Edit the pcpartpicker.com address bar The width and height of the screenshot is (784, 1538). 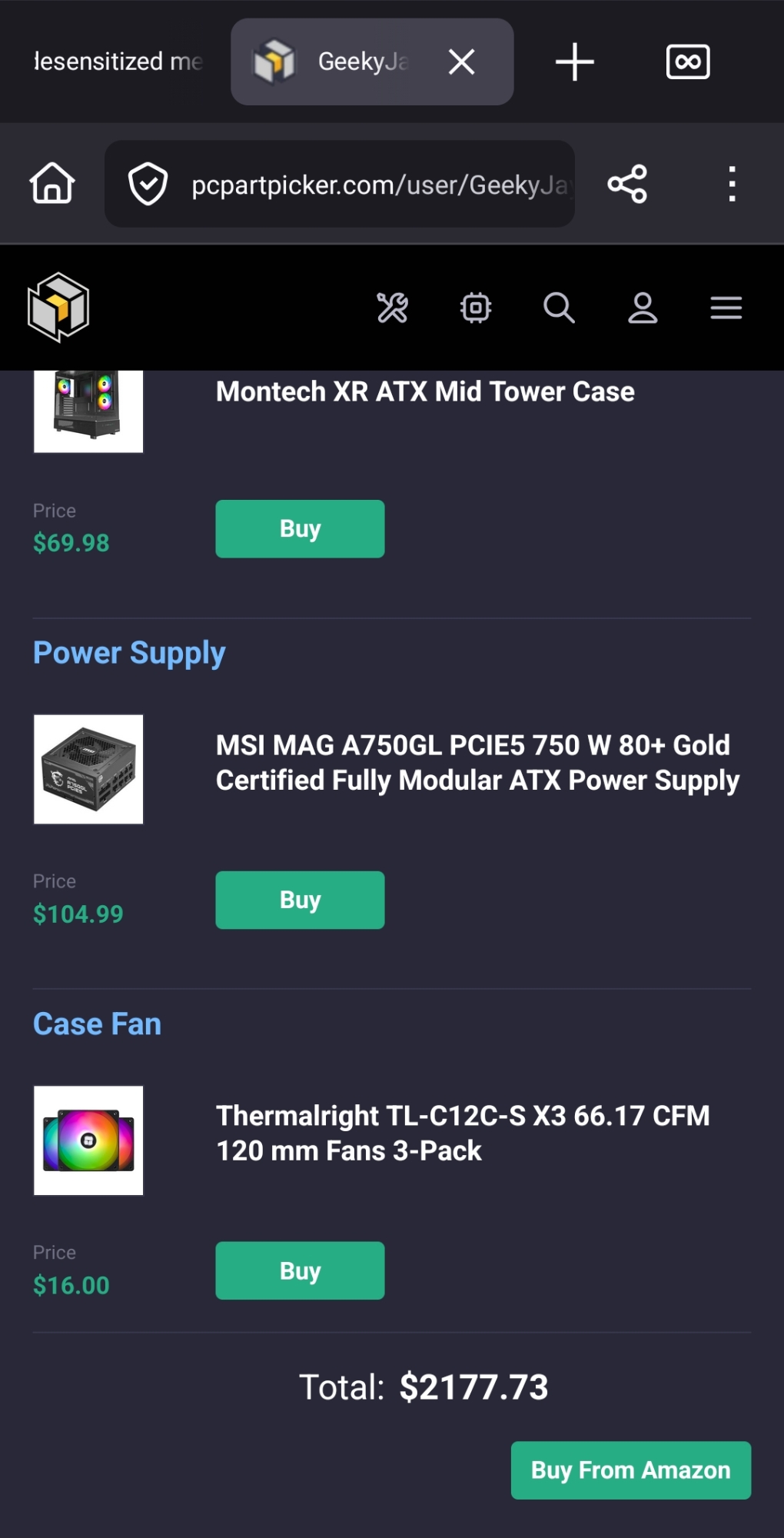point(380,185)
